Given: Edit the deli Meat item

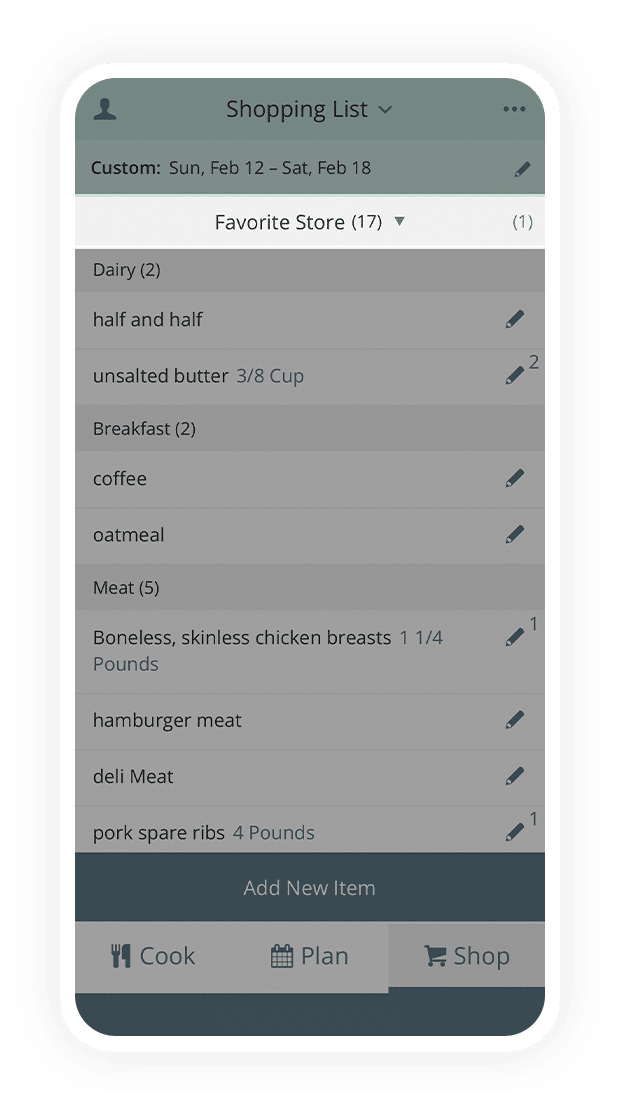Looking at the screenshot, I should tap(515, 776).
